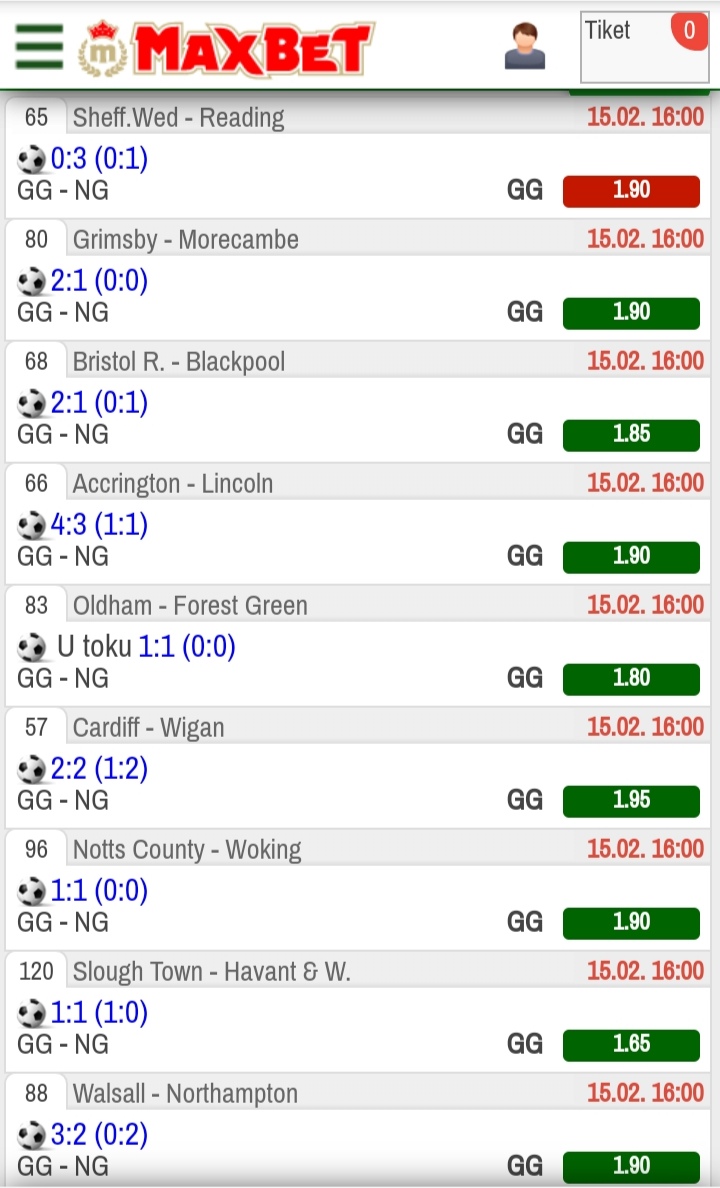
Task: Pick GG 1.95 for Cardiff - Wigan
Action: (x=631, y=801)
